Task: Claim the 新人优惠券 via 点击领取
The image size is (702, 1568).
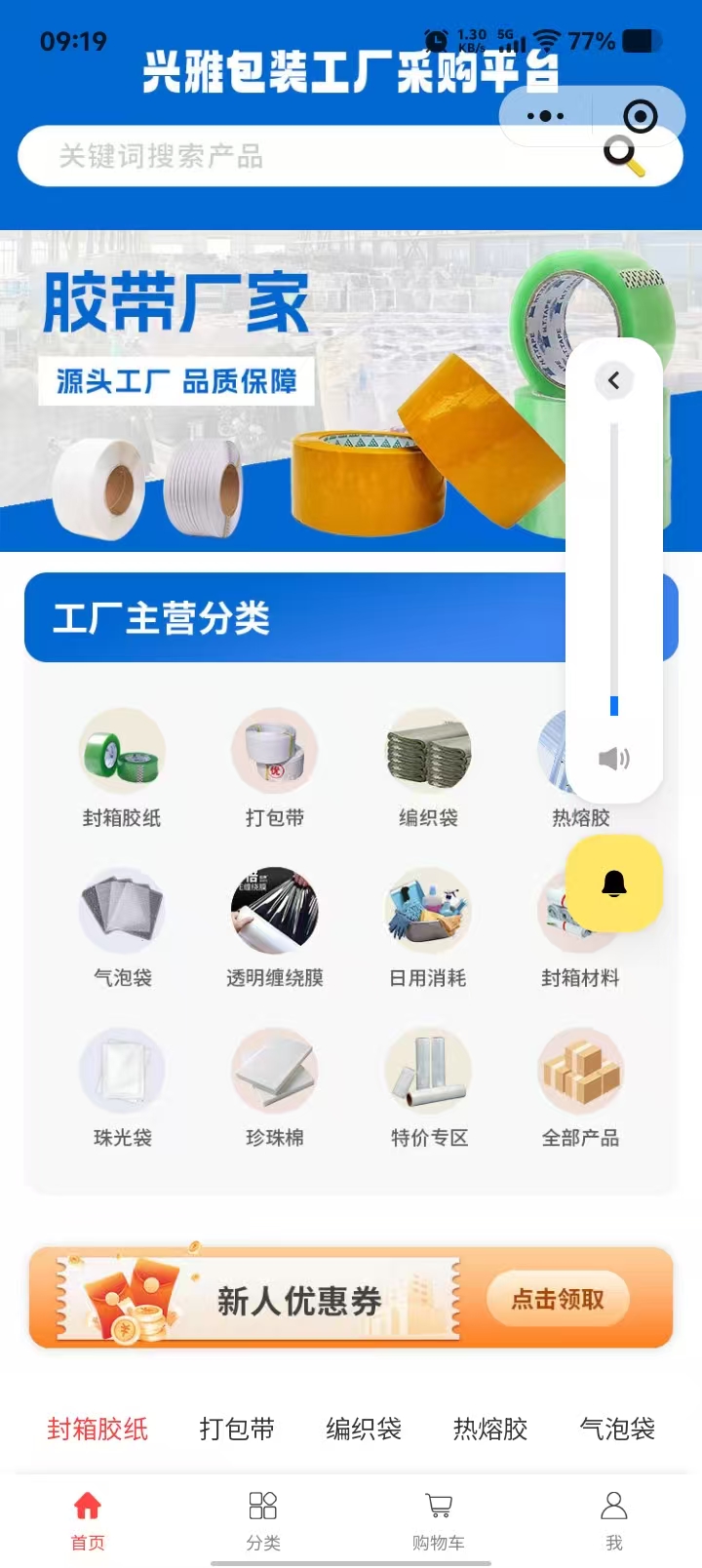Action: [x=558, y=1299]
